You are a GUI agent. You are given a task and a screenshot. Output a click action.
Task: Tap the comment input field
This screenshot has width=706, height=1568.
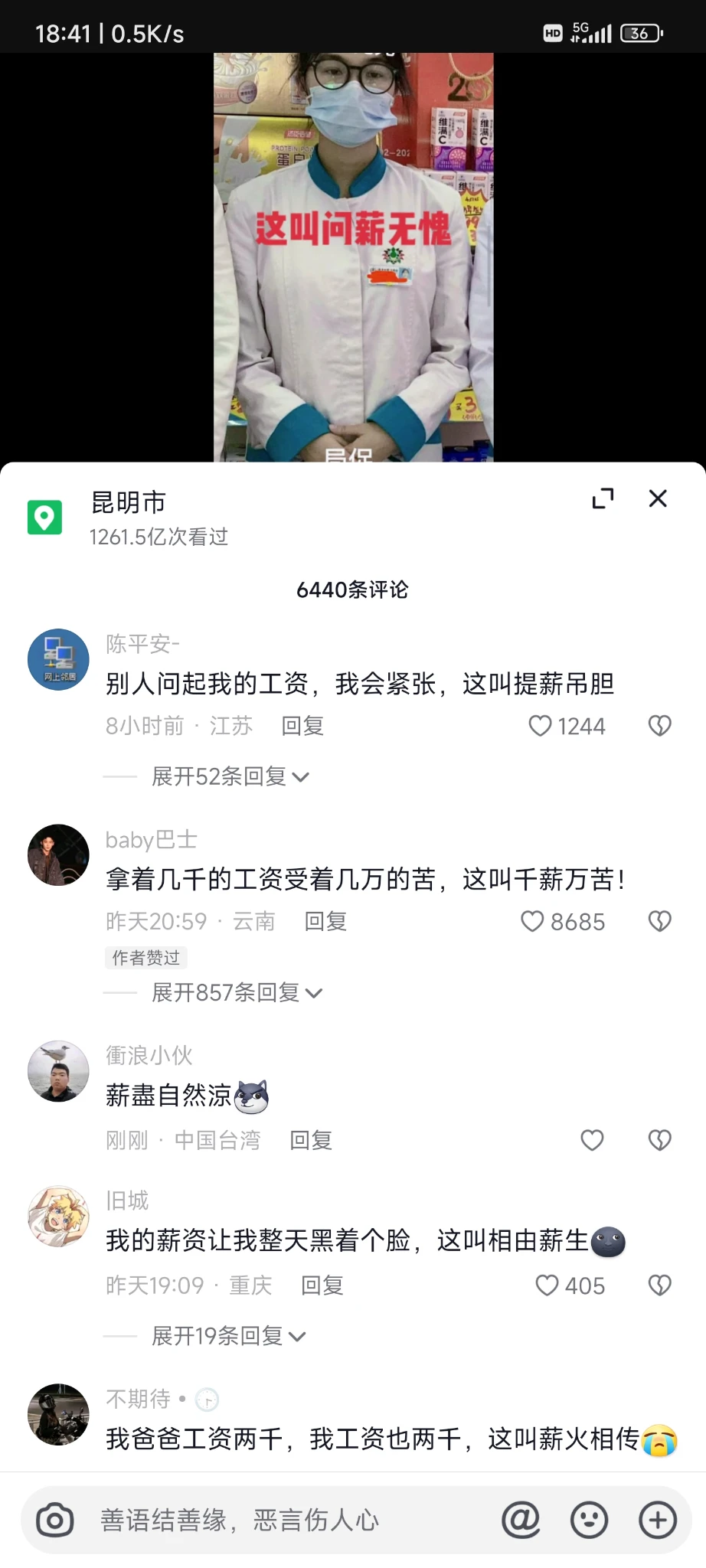291,1520
